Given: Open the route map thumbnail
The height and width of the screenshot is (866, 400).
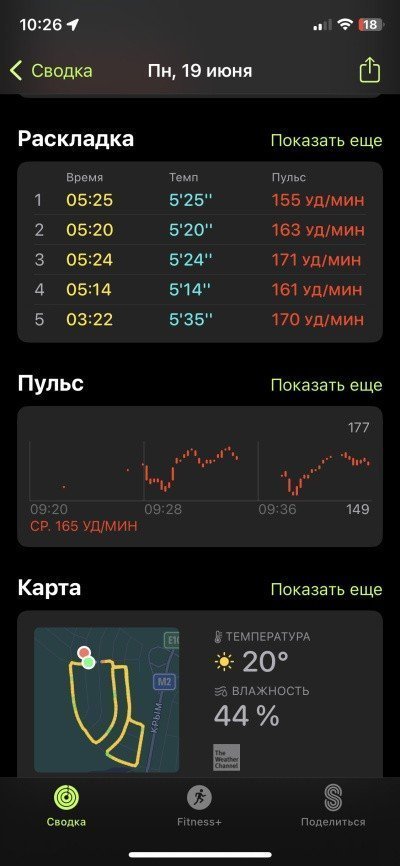Looking at the screenshot, I should (107, 699).
